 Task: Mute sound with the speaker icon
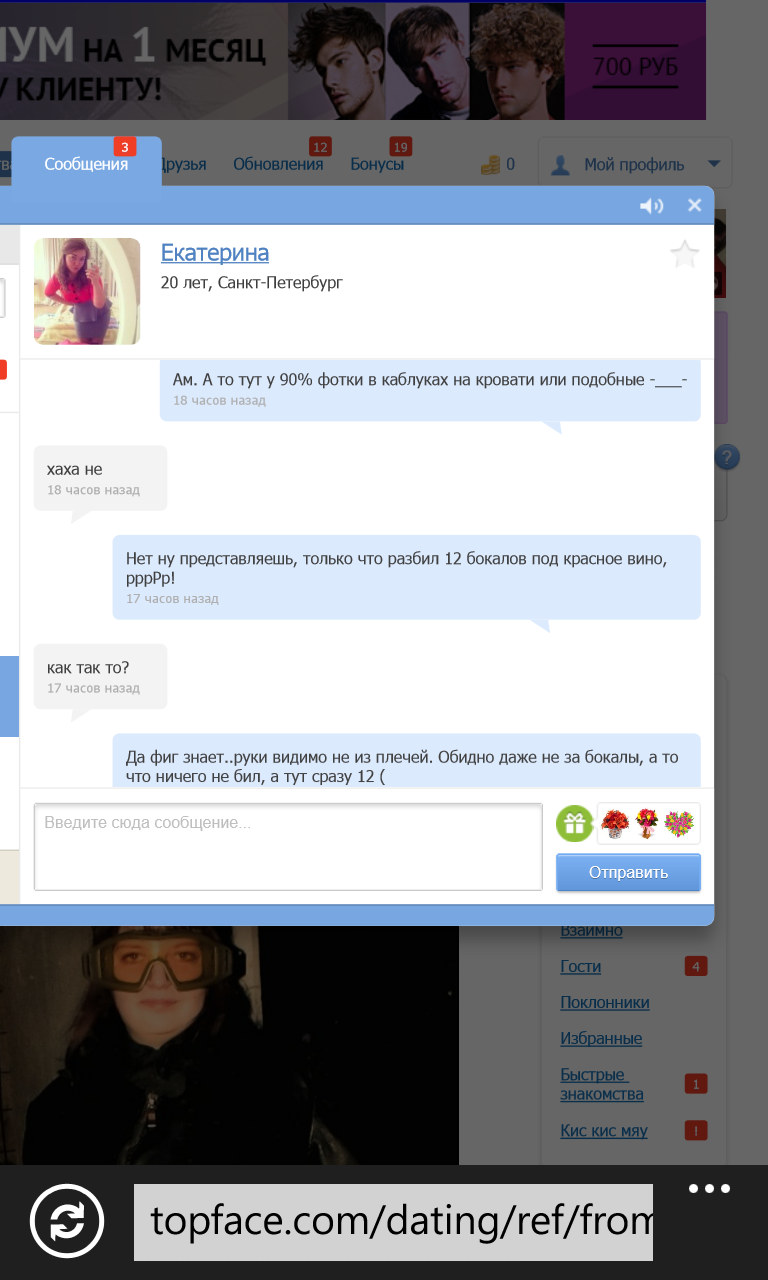click(x=651, y=206)
